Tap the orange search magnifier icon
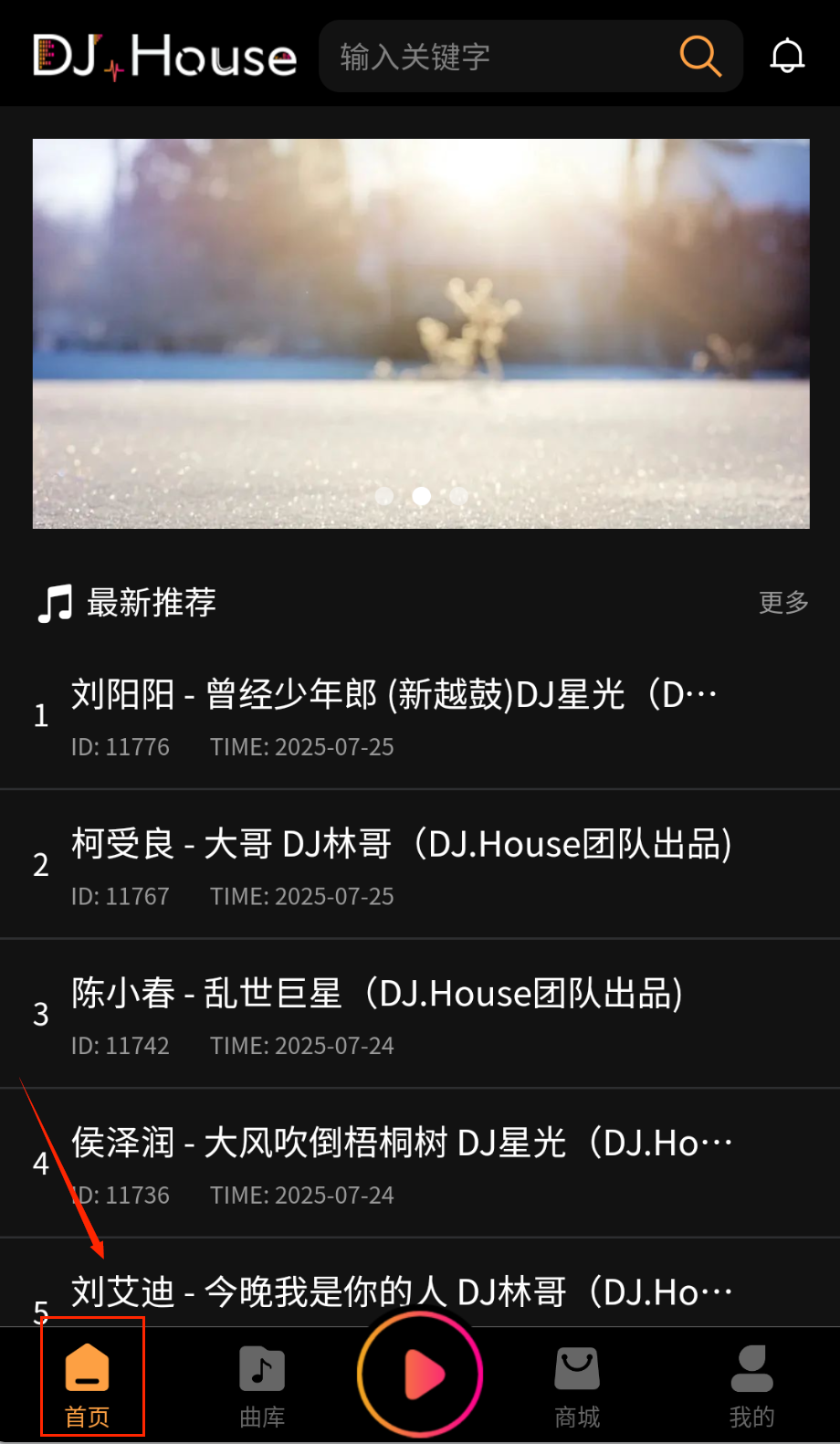This screenshot has width=840, height=1444. (x=700, y=57)
